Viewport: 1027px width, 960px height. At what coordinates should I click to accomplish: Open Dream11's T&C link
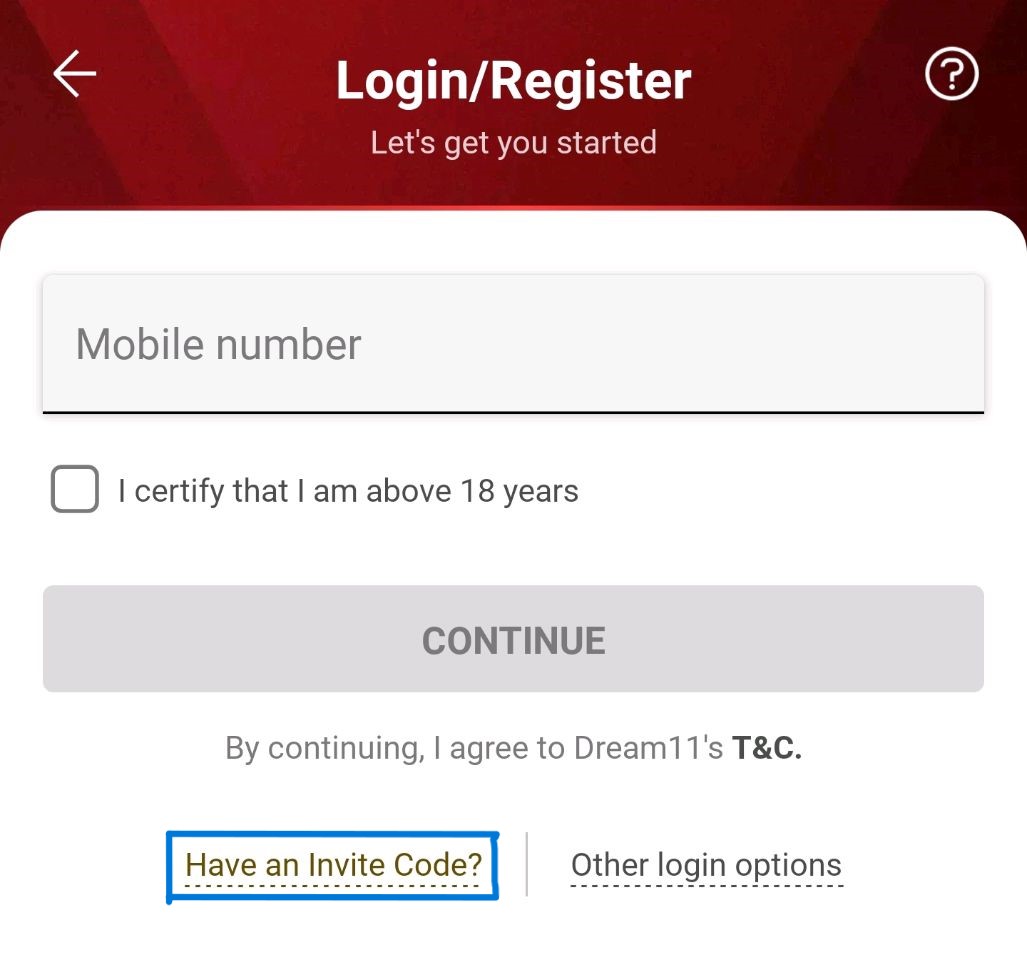[x=767, y=748]
